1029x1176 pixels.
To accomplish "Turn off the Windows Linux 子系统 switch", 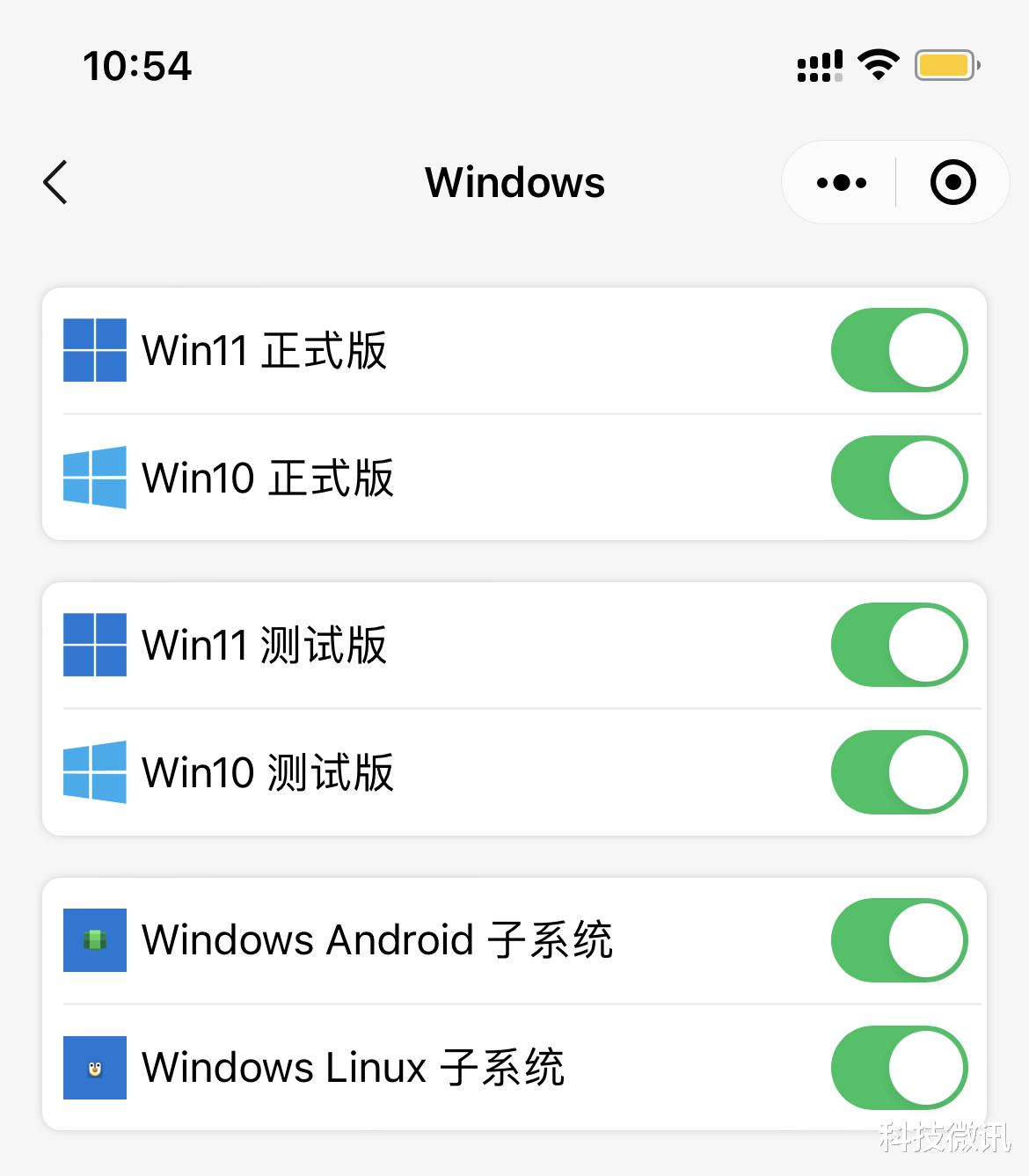I will tap(898, 1069).
